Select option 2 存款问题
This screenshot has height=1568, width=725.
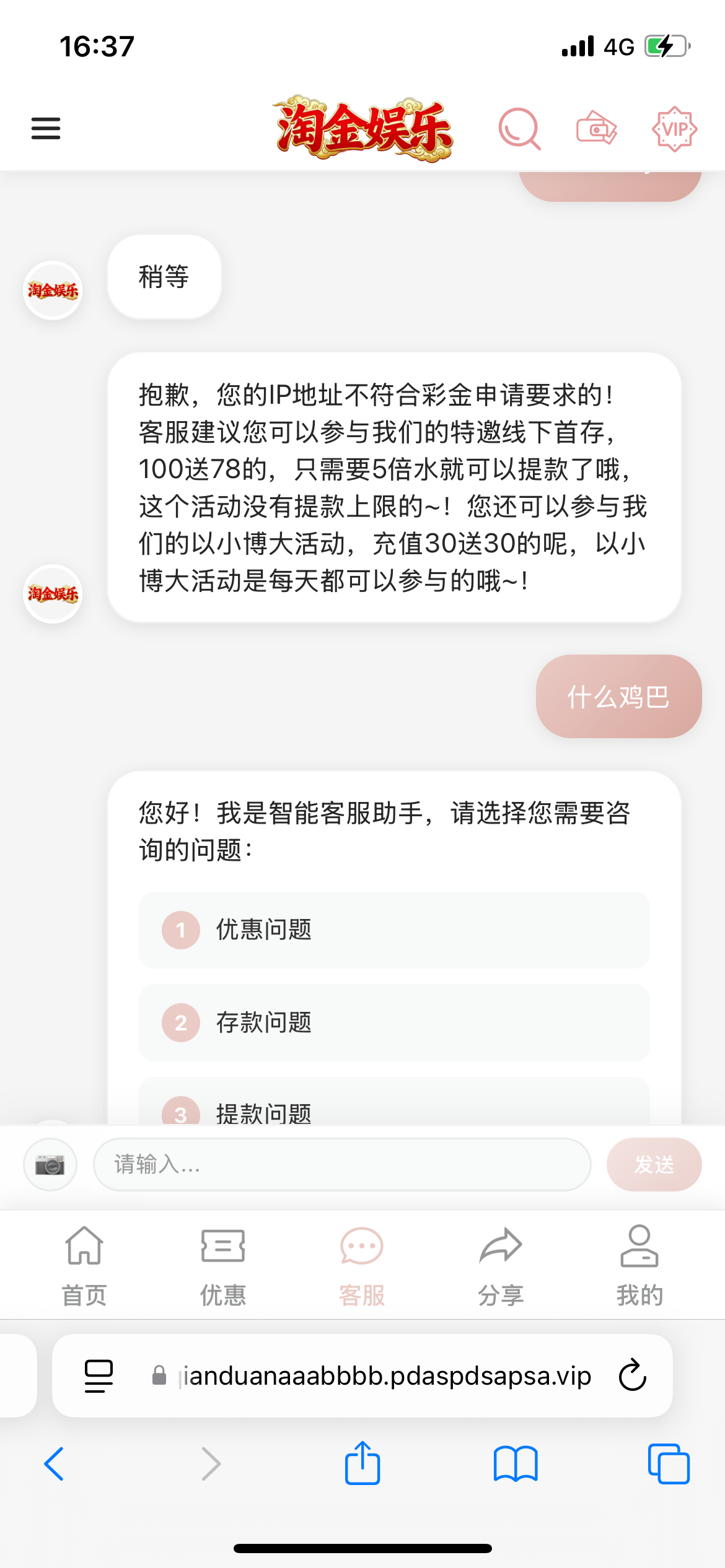tap(394, 1022)
